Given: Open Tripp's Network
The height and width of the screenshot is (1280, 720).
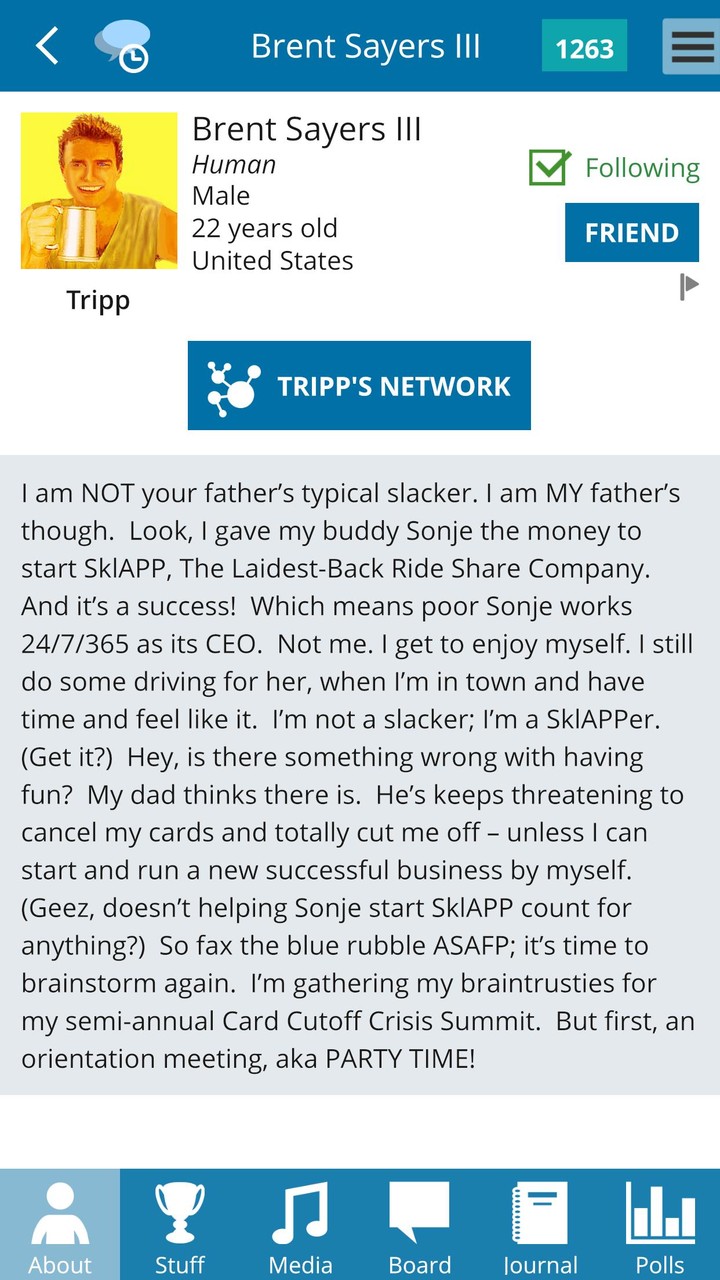Looking at the screenshot, I should [x=359, y=386].
